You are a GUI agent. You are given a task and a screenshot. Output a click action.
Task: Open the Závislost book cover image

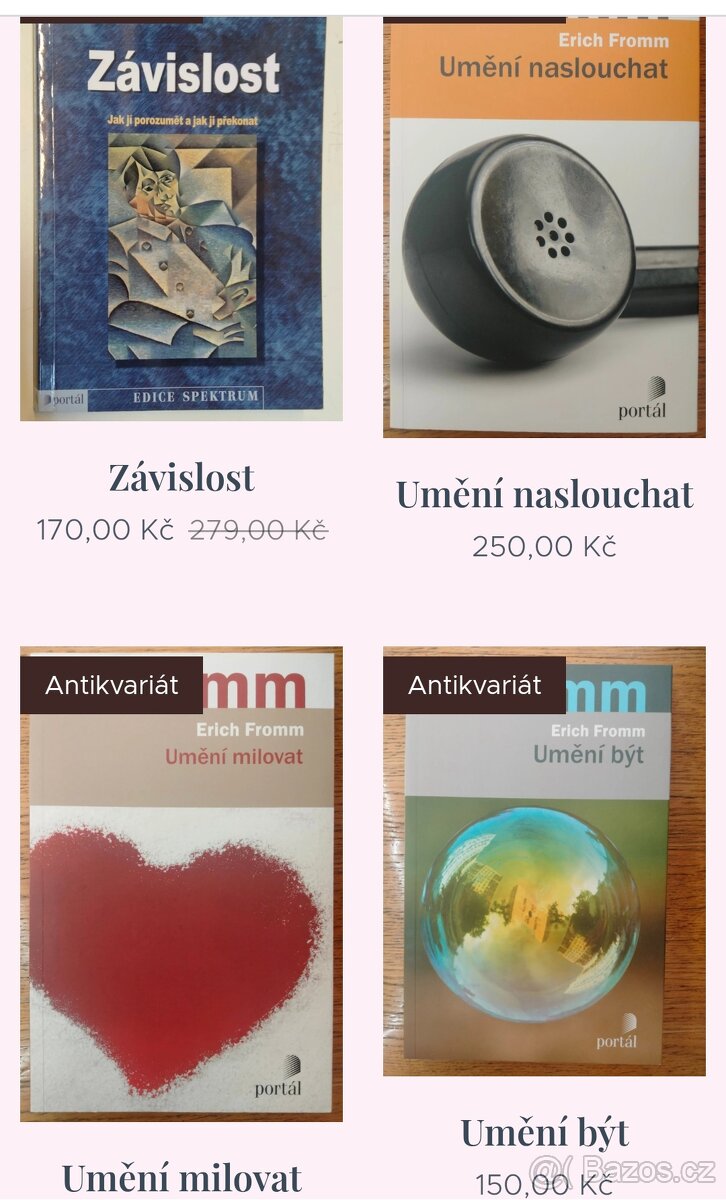tap(181, 218)
